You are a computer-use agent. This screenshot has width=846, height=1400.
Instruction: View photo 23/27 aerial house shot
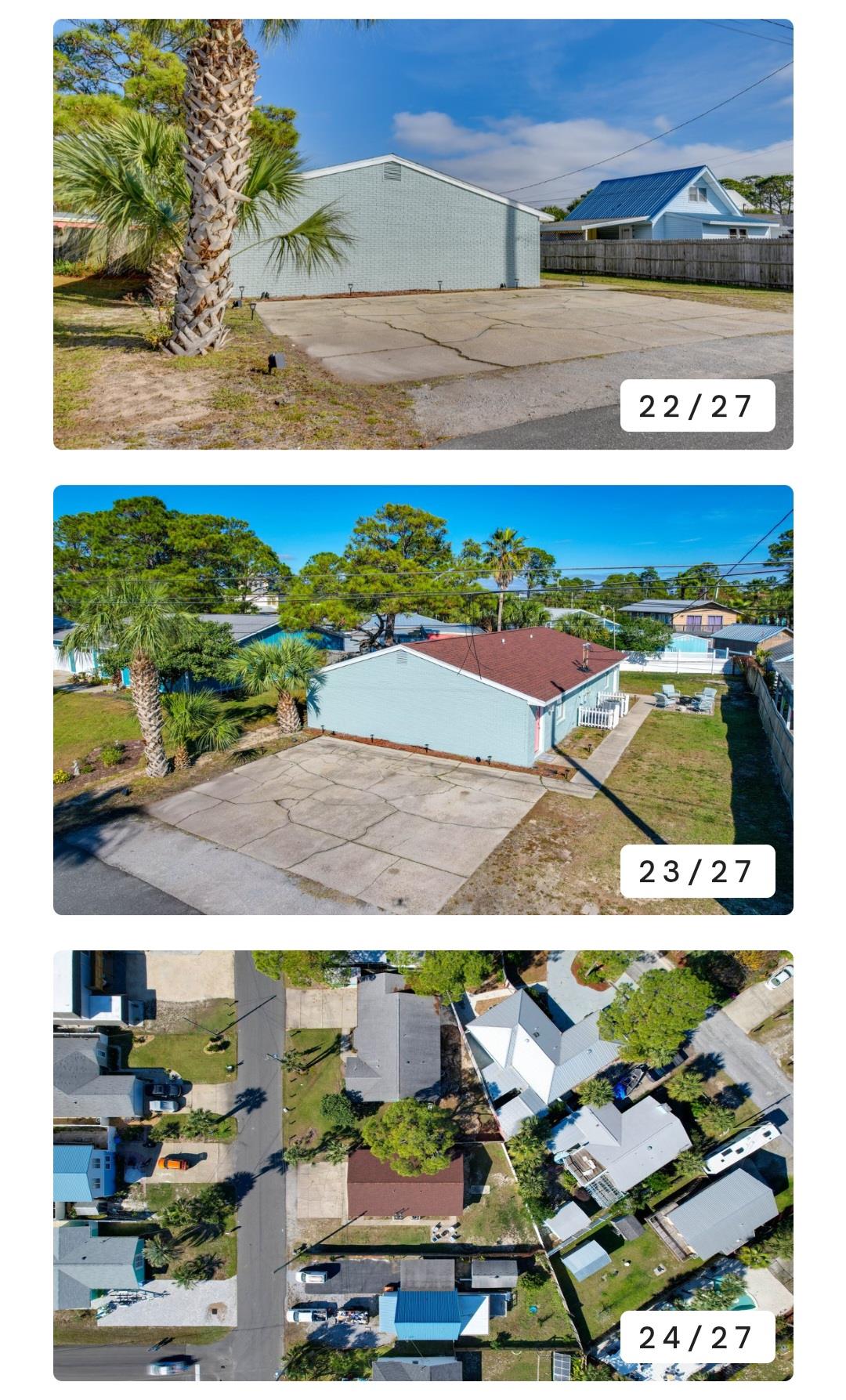tap(423, 699)
